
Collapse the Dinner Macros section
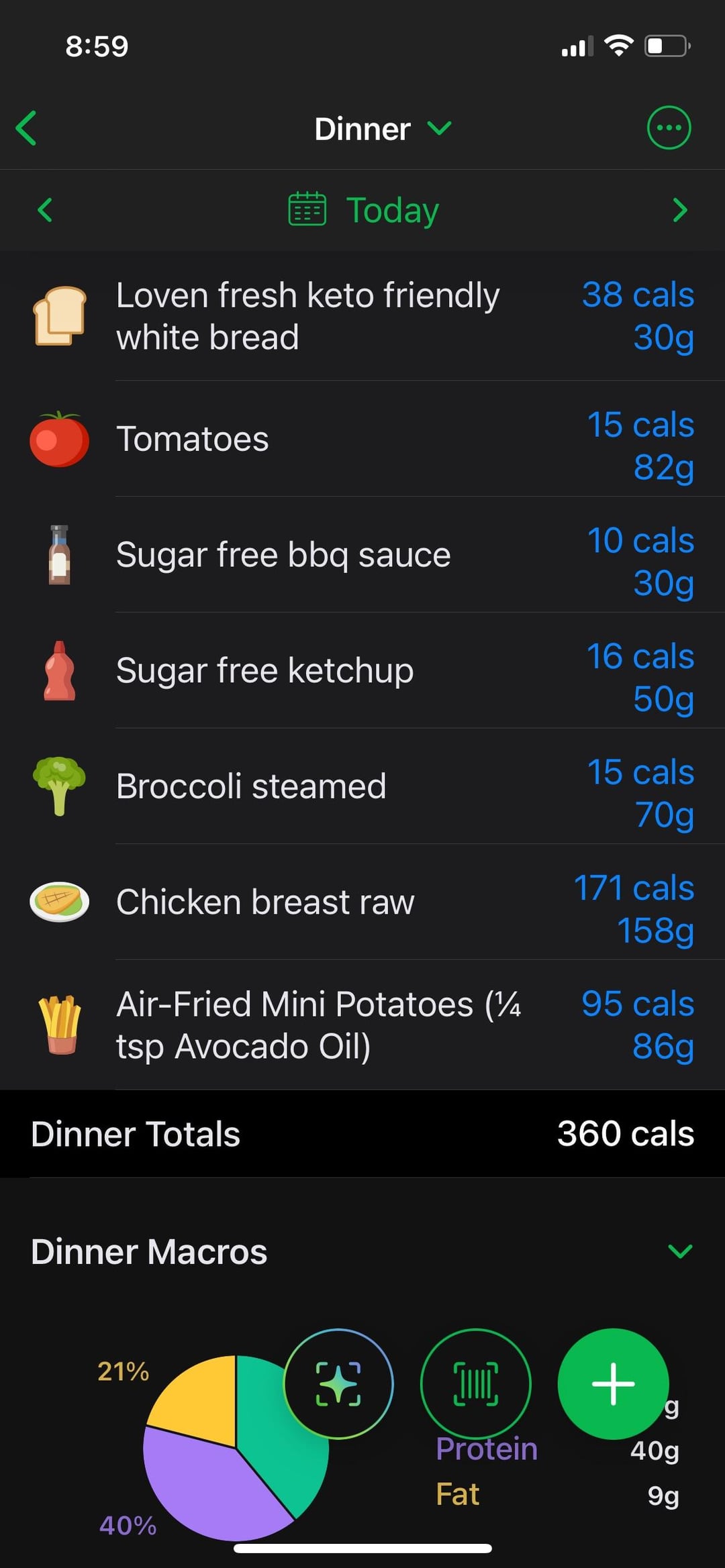tap(679, 1251)
